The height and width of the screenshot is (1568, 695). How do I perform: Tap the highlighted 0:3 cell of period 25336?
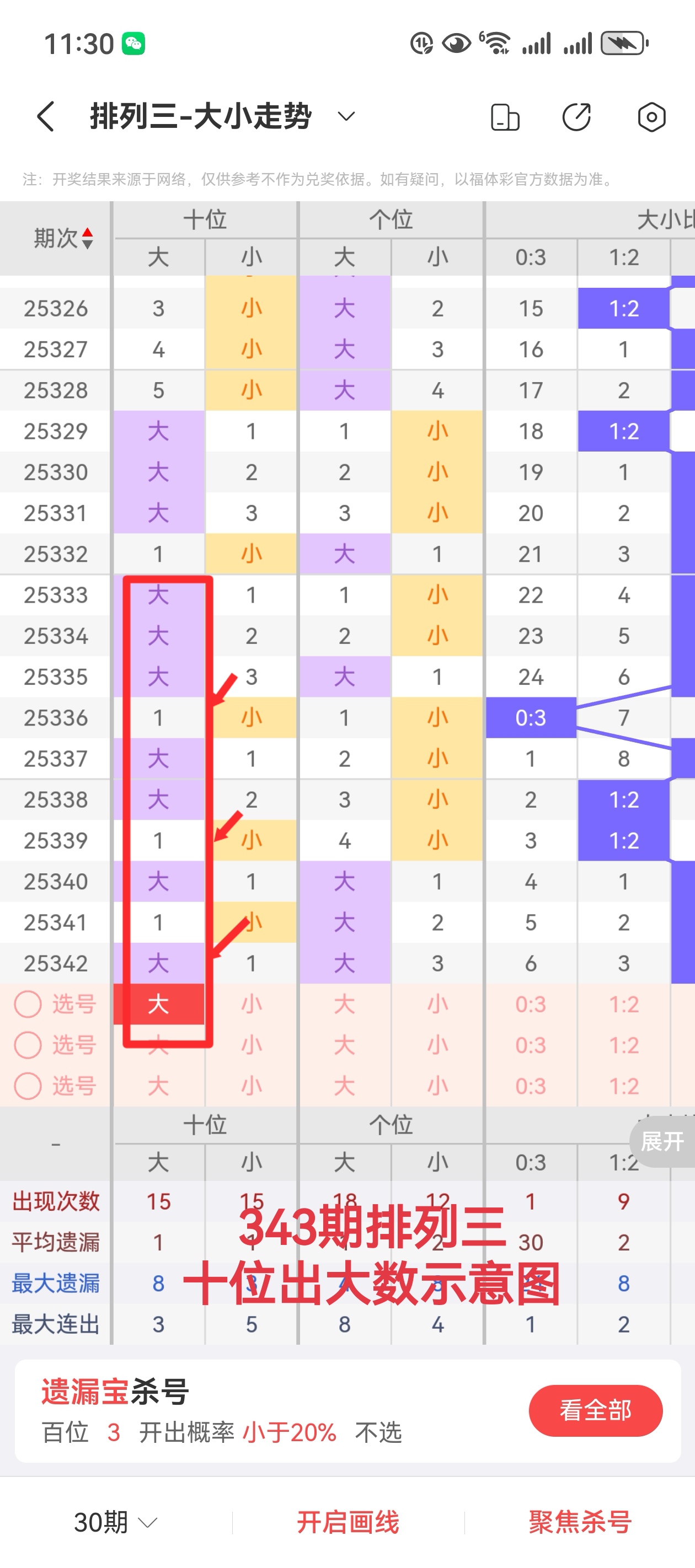click(531, 718)
